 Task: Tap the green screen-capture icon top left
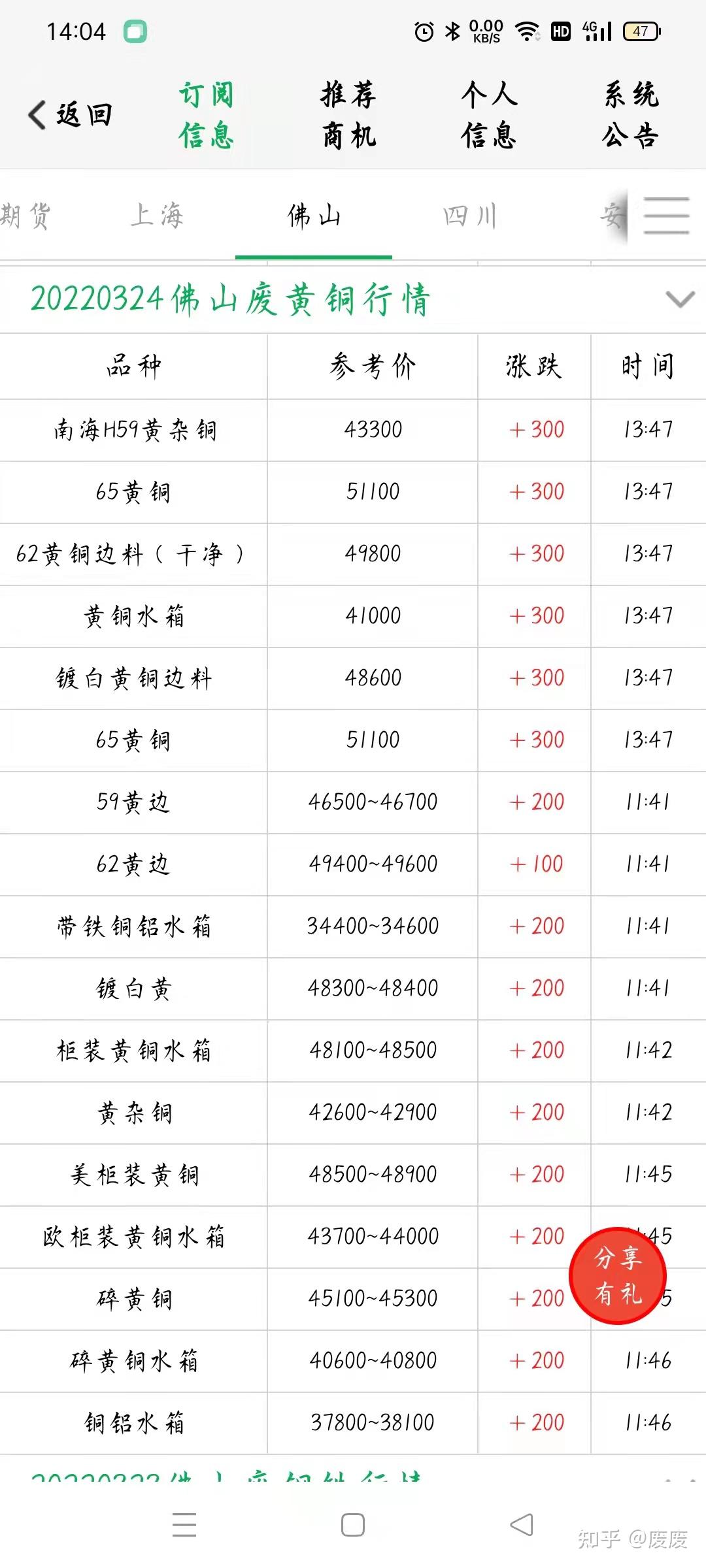tap(134, 30)
